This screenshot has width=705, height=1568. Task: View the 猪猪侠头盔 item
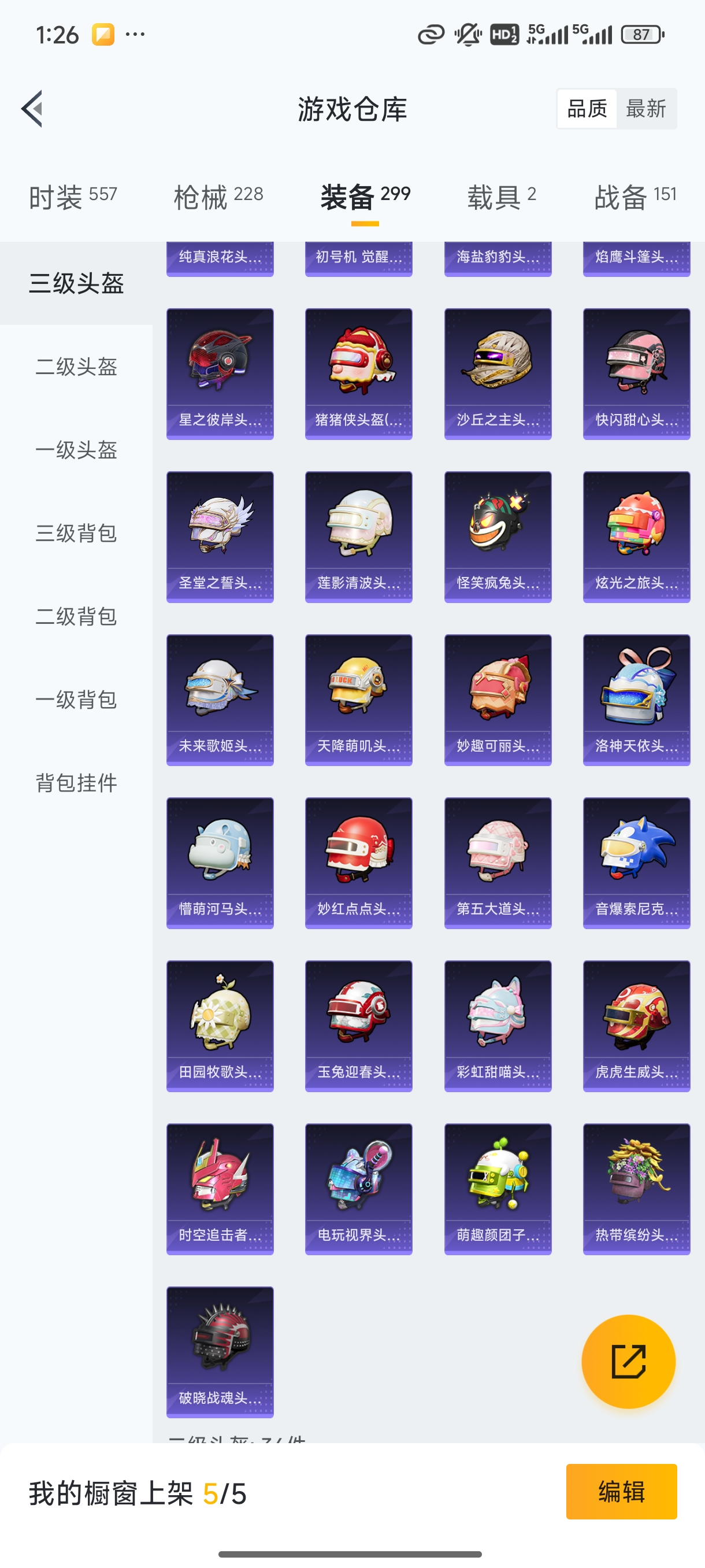358,373
